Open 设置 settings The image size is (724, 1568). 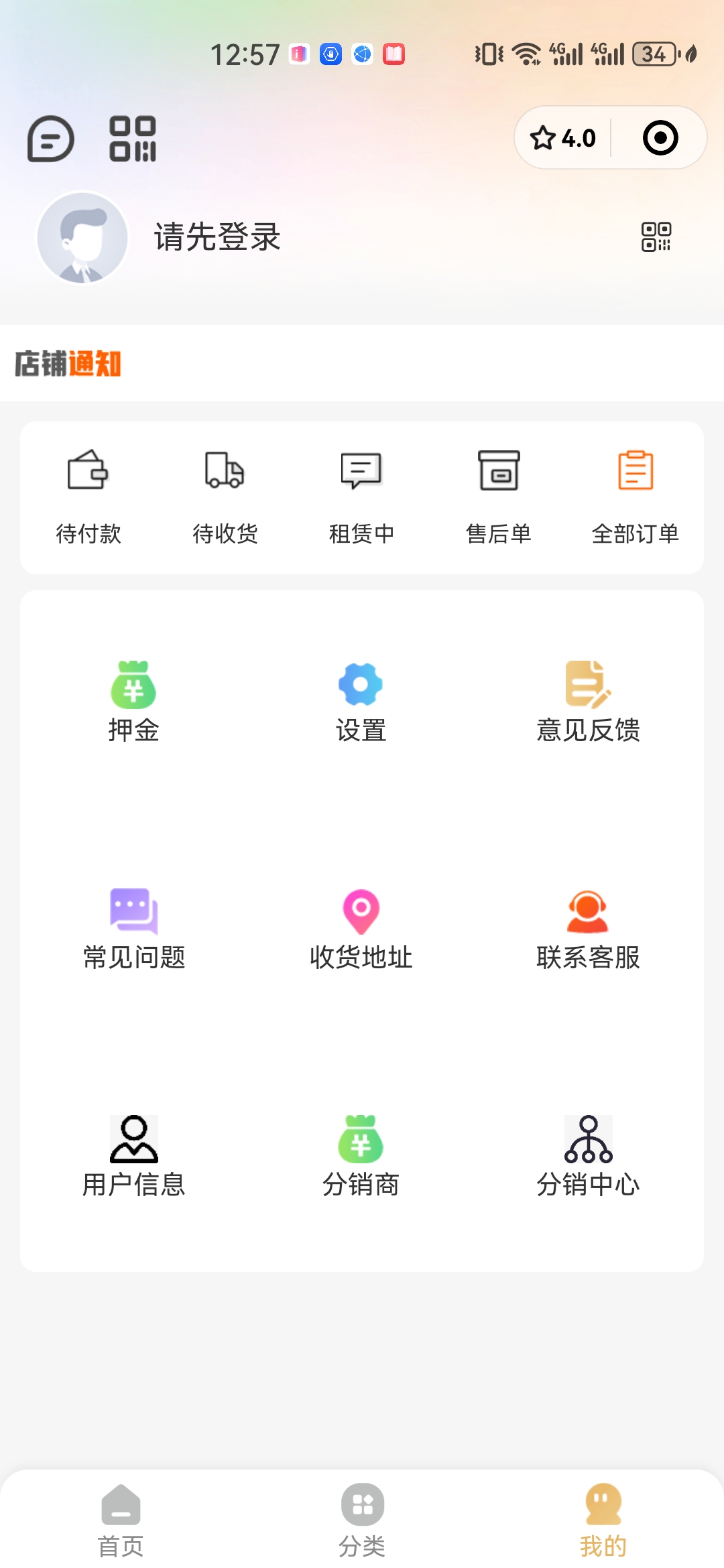[361, 702]
